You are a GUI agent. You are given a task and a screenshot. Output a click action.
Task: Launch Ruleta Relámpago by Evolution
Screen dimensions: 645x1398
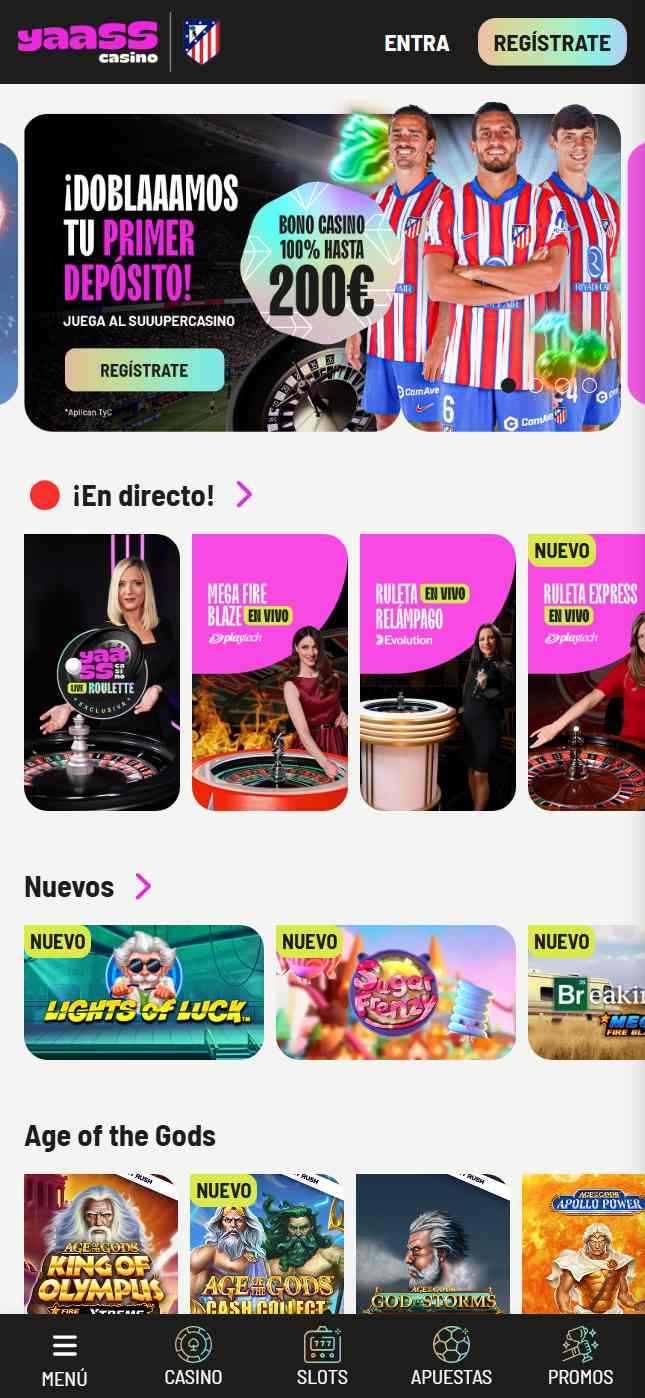[x=438, y=672]
